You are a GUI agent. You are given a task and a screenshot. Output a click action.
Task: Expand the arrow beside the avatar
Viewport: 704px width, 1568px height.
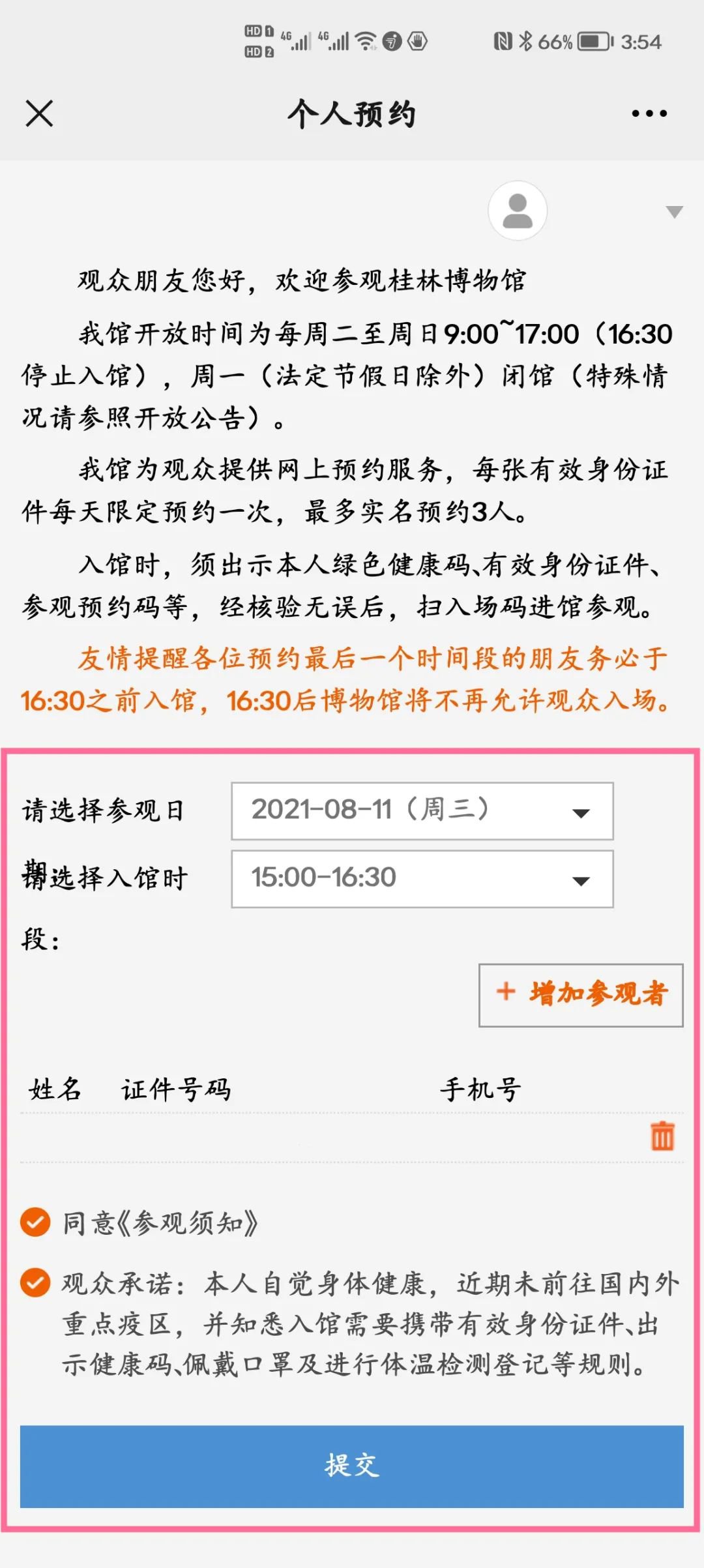(674, 212)
